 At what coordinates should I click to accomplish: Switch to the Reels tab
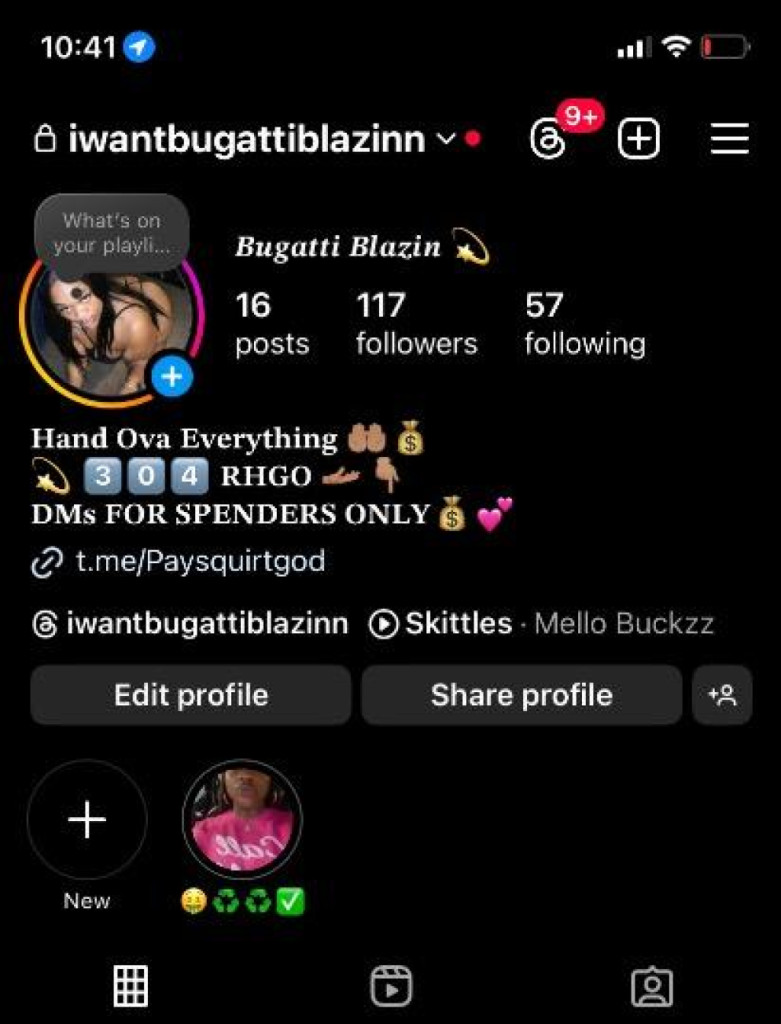[391, 986]
